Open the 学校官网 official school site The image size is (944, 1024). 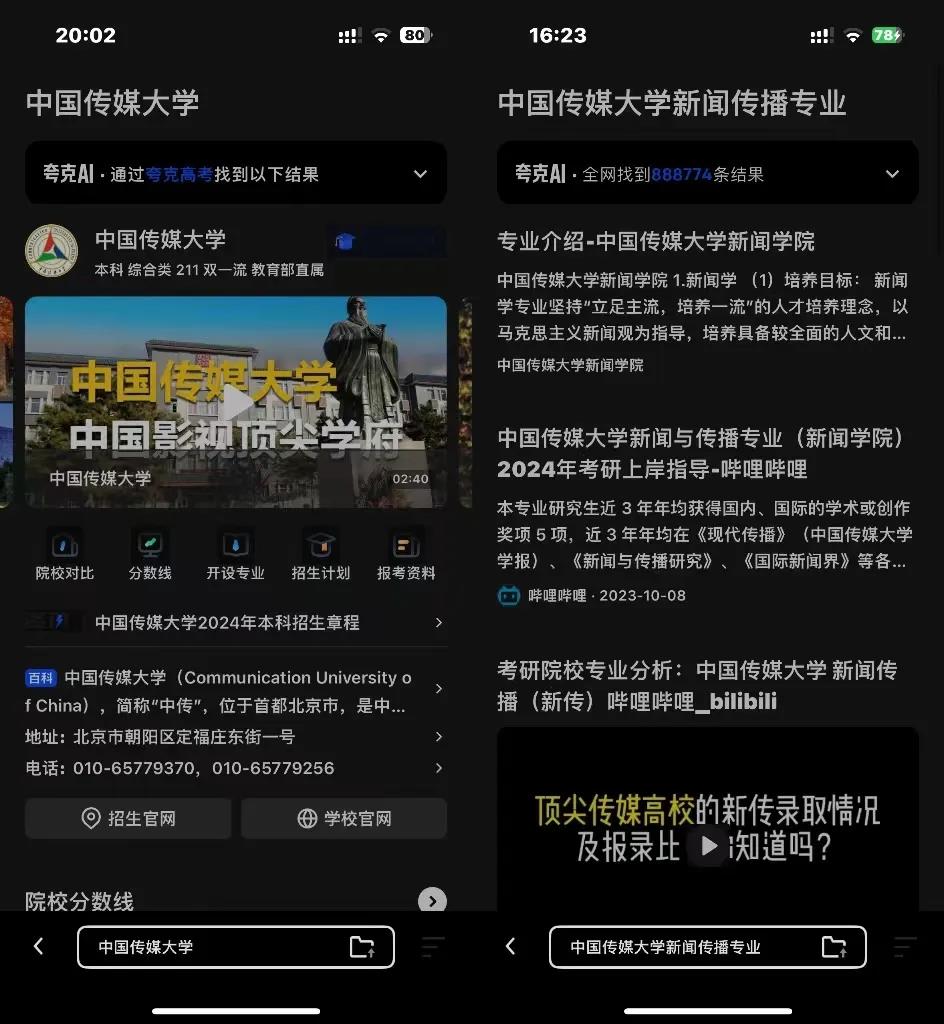[343, 817]
